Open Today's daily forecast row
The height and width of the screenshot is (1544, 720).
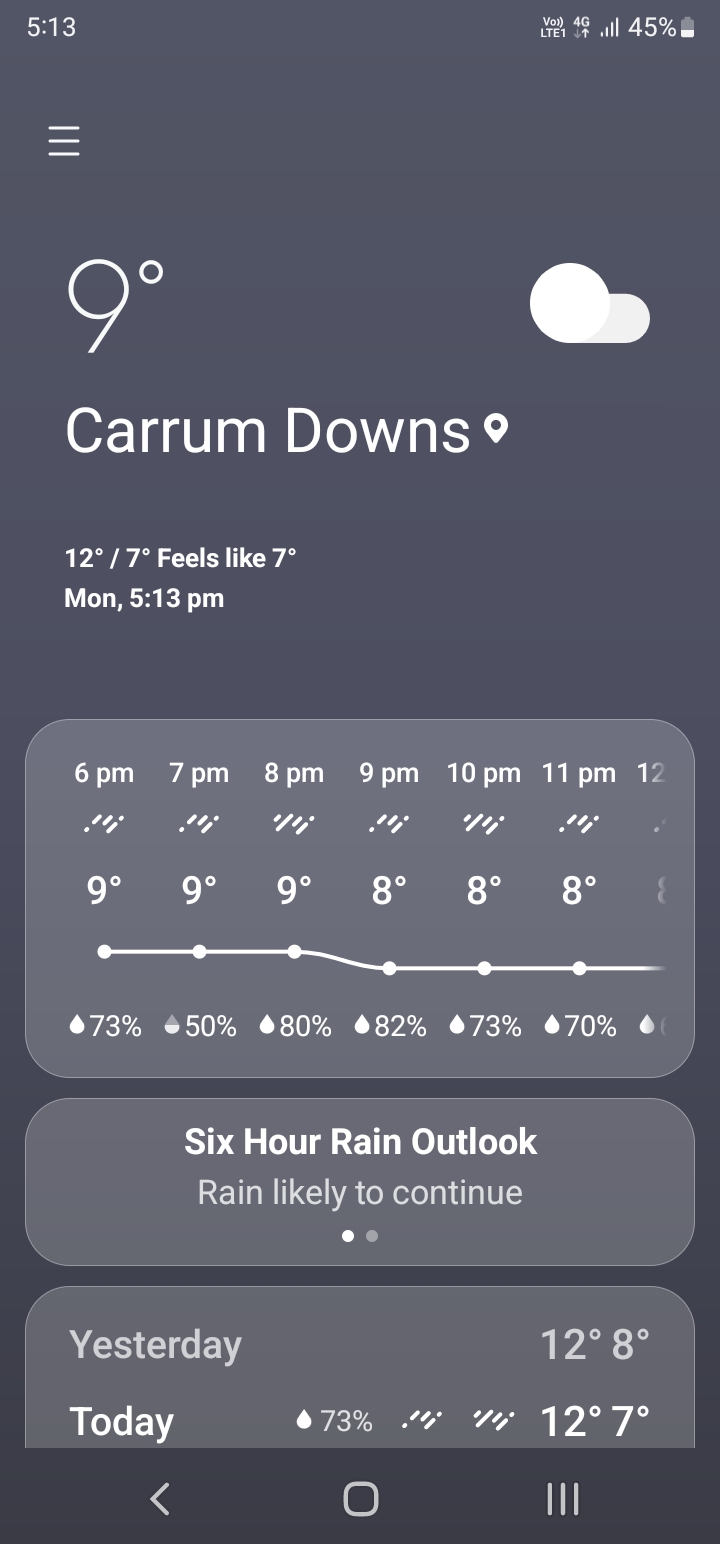[359, 1420]
